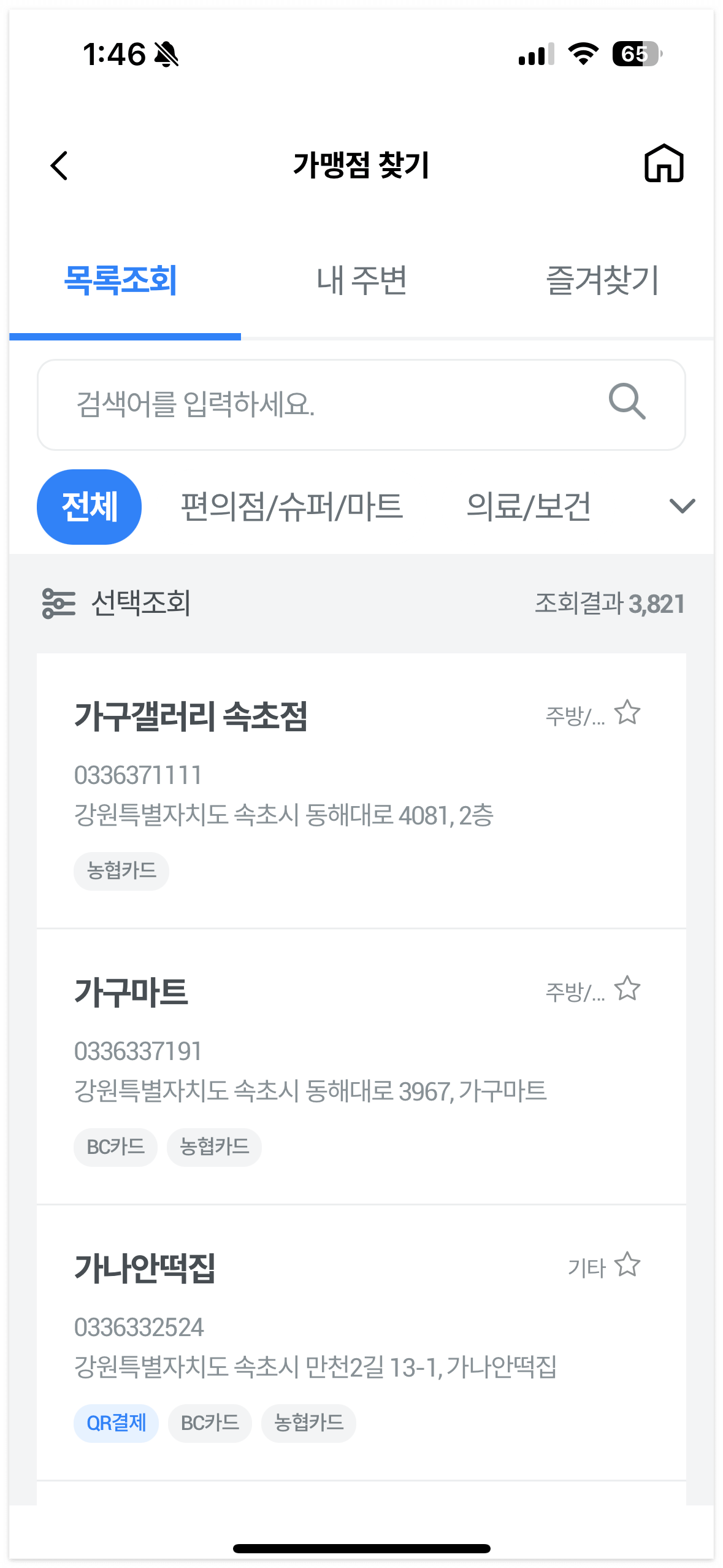This screenshot has height=1568, width=723.
Task: Switch to the 내 주변 tab
Action: pyautogui.click(x=362, y=281)
